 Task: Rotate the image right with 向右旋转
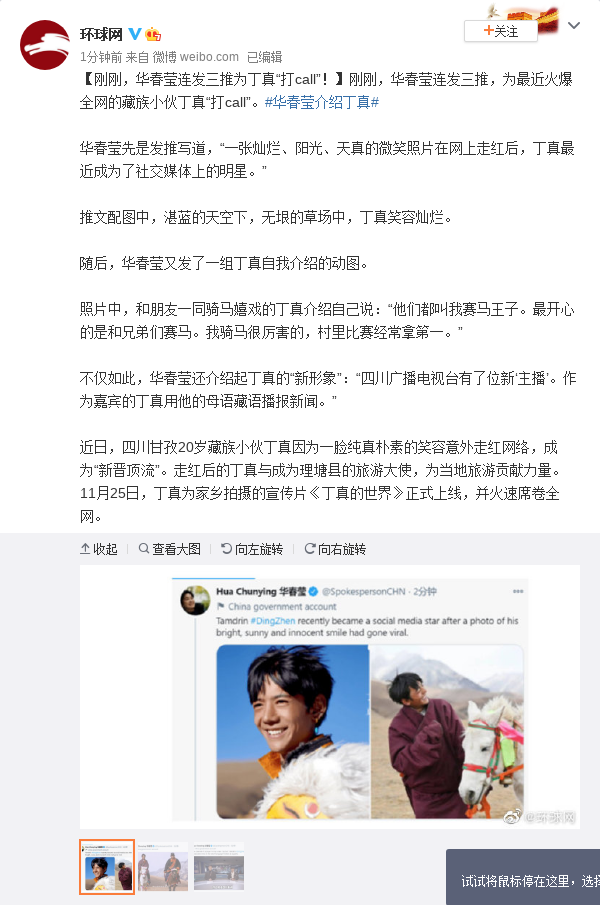[335, 549]
